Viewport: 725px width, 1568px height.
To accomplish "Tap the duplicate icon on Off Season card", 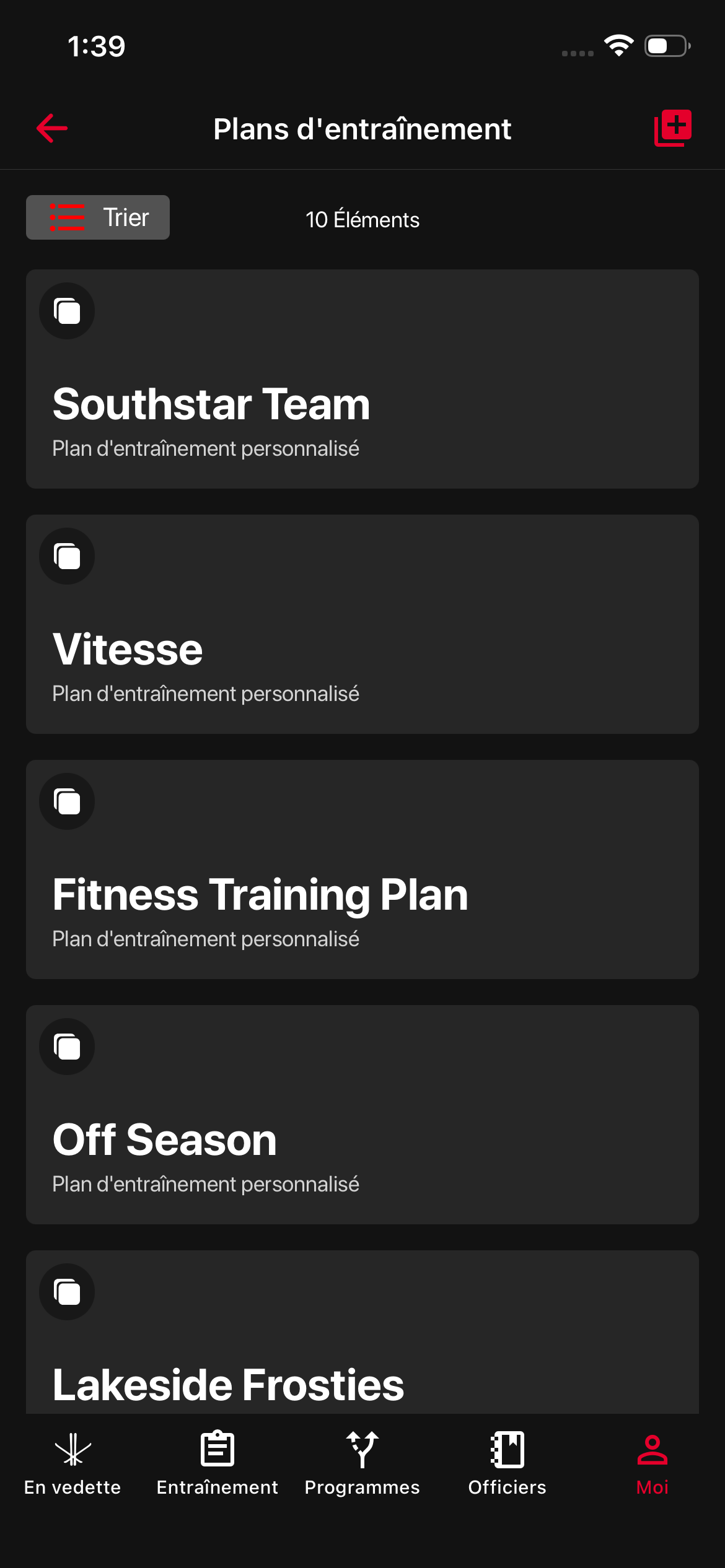I will click(66, 1046).
